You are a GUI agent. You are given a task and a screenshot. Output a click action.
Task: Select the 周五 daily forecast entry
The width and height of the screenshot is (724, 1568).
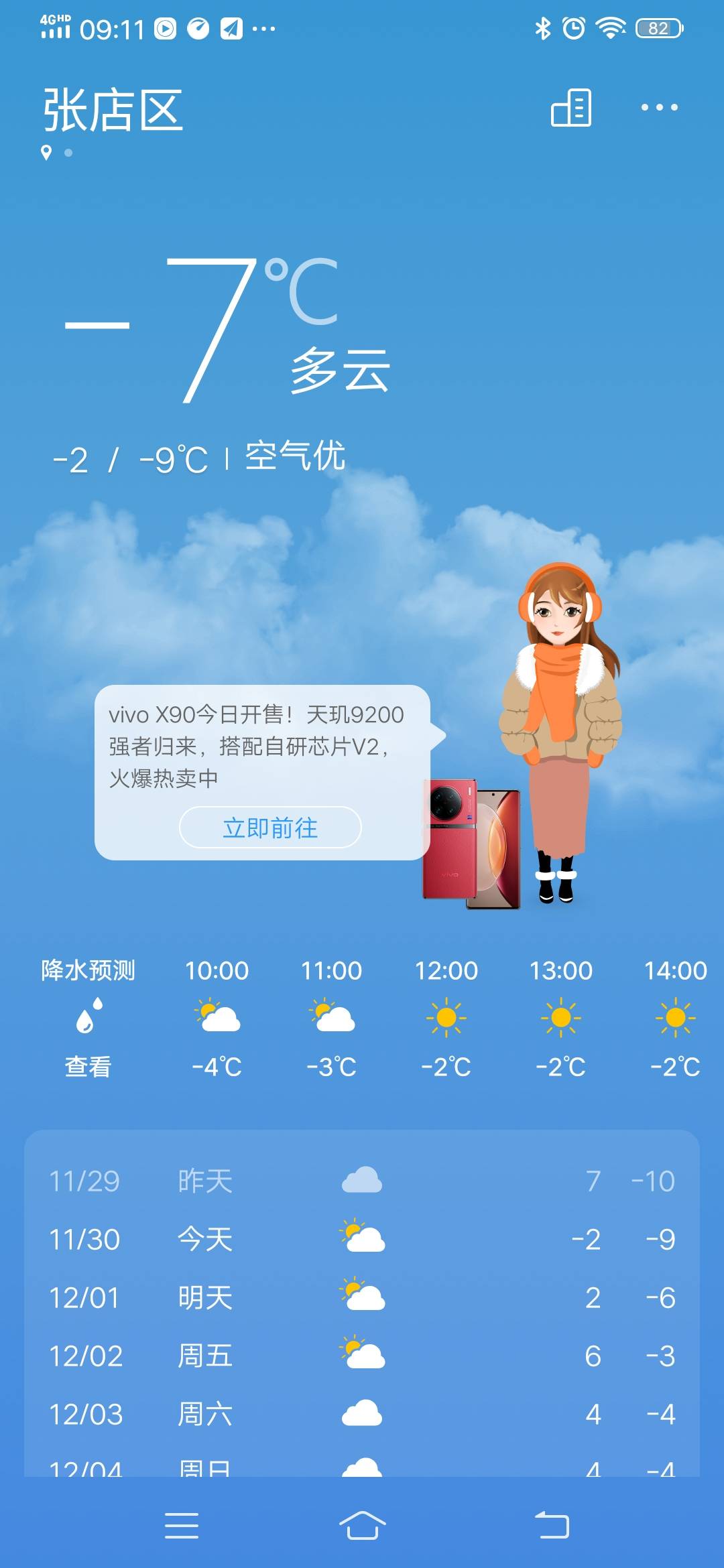coord(362,1354)
